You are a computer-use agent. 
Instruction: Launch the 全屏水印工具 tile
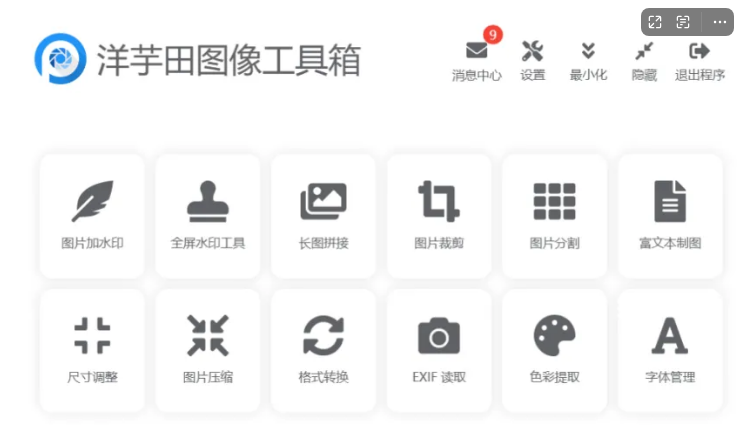tap(208, 215)
